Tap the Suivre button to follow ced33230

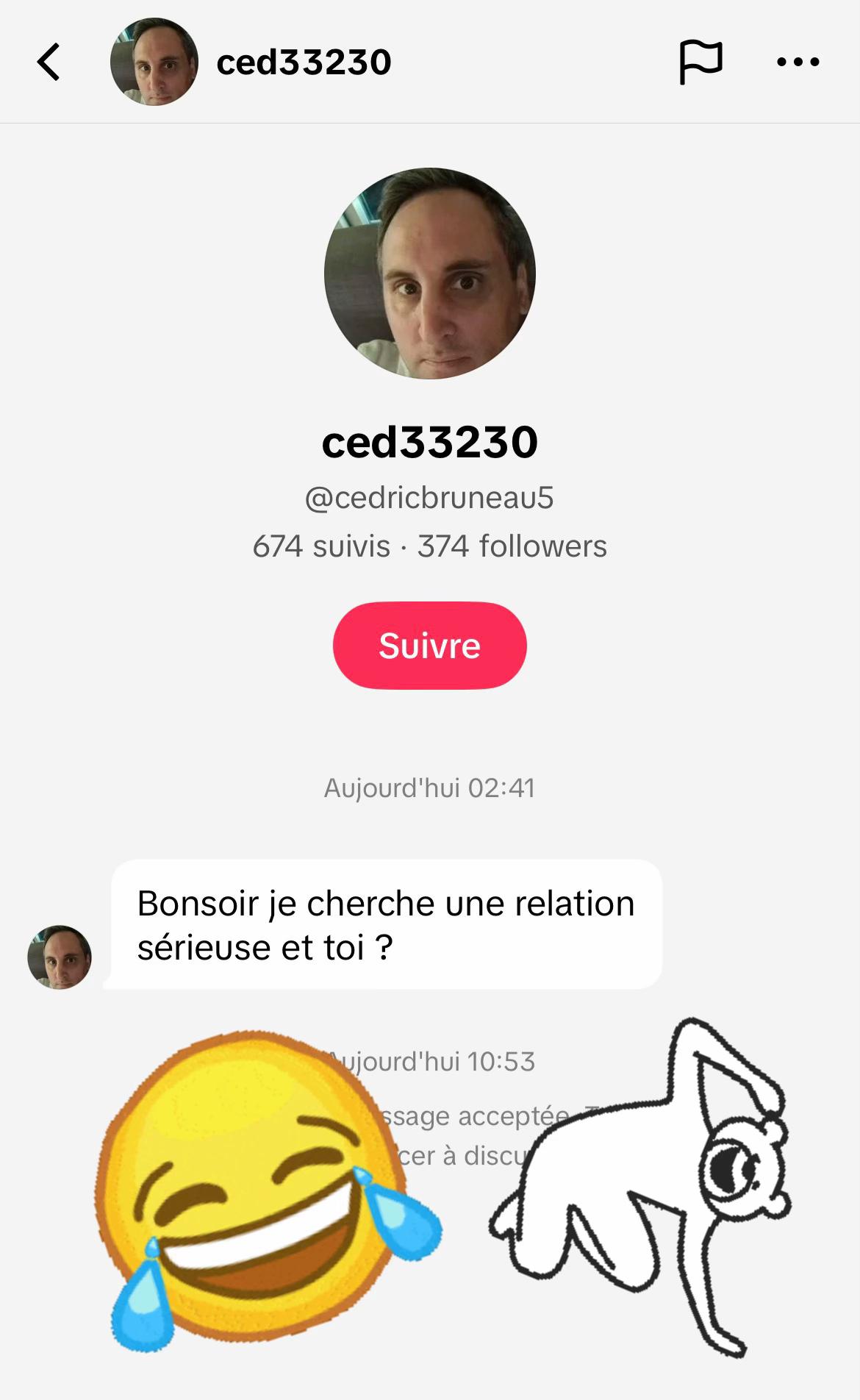[x=430, y=646]
